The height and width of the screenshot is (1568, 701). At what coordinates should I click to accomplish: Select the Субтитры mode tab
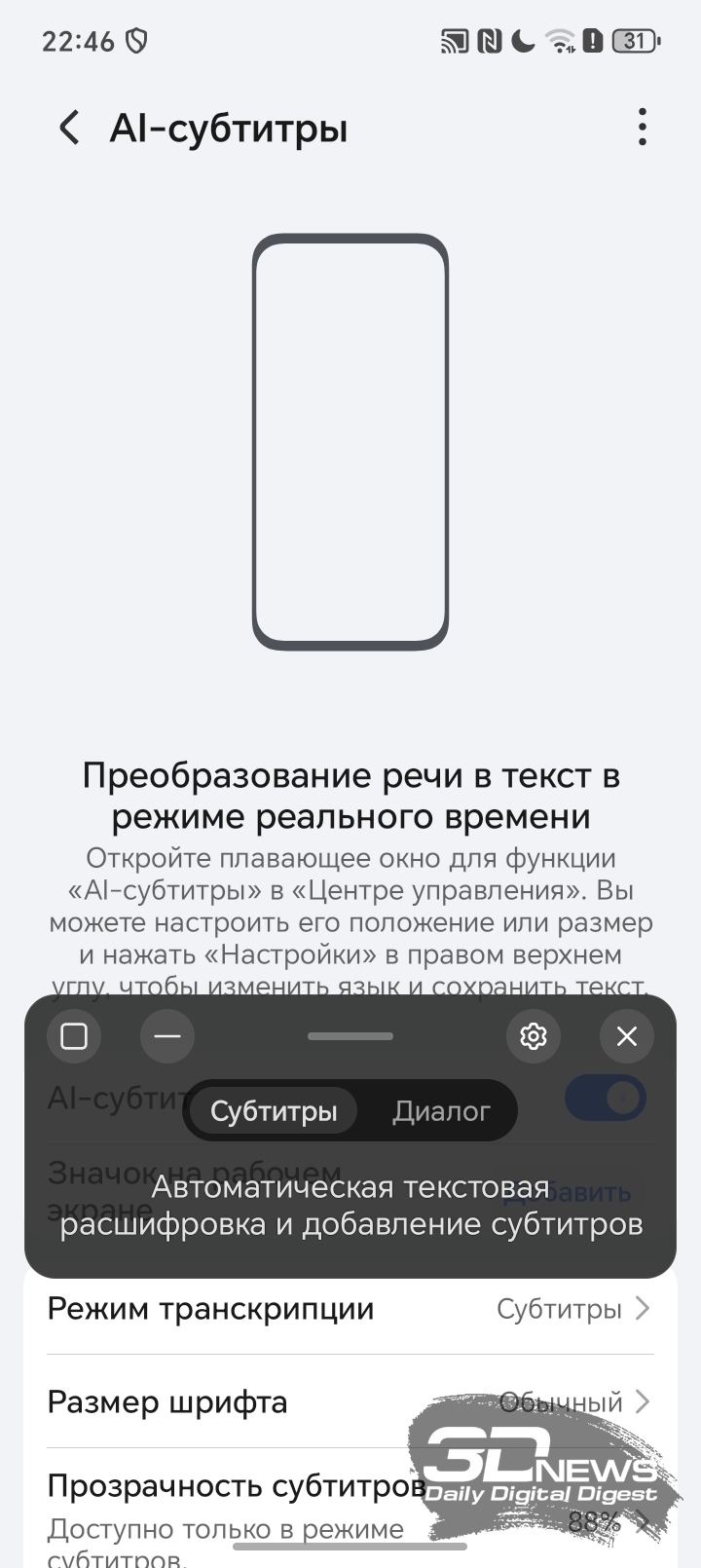coord(274,1111)
